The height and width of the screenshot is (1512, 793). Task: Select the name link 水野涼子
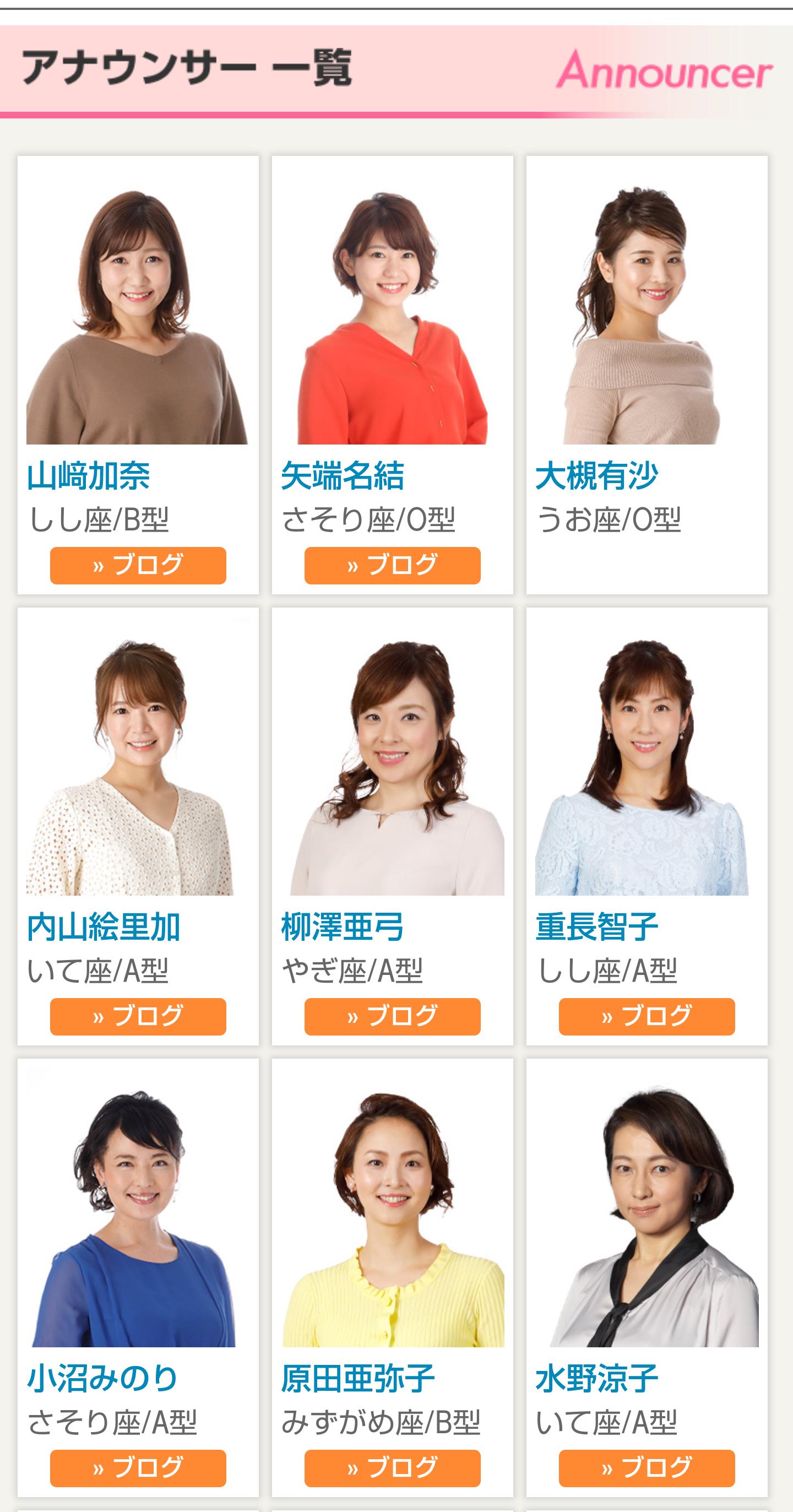[x=596, y=1379]
